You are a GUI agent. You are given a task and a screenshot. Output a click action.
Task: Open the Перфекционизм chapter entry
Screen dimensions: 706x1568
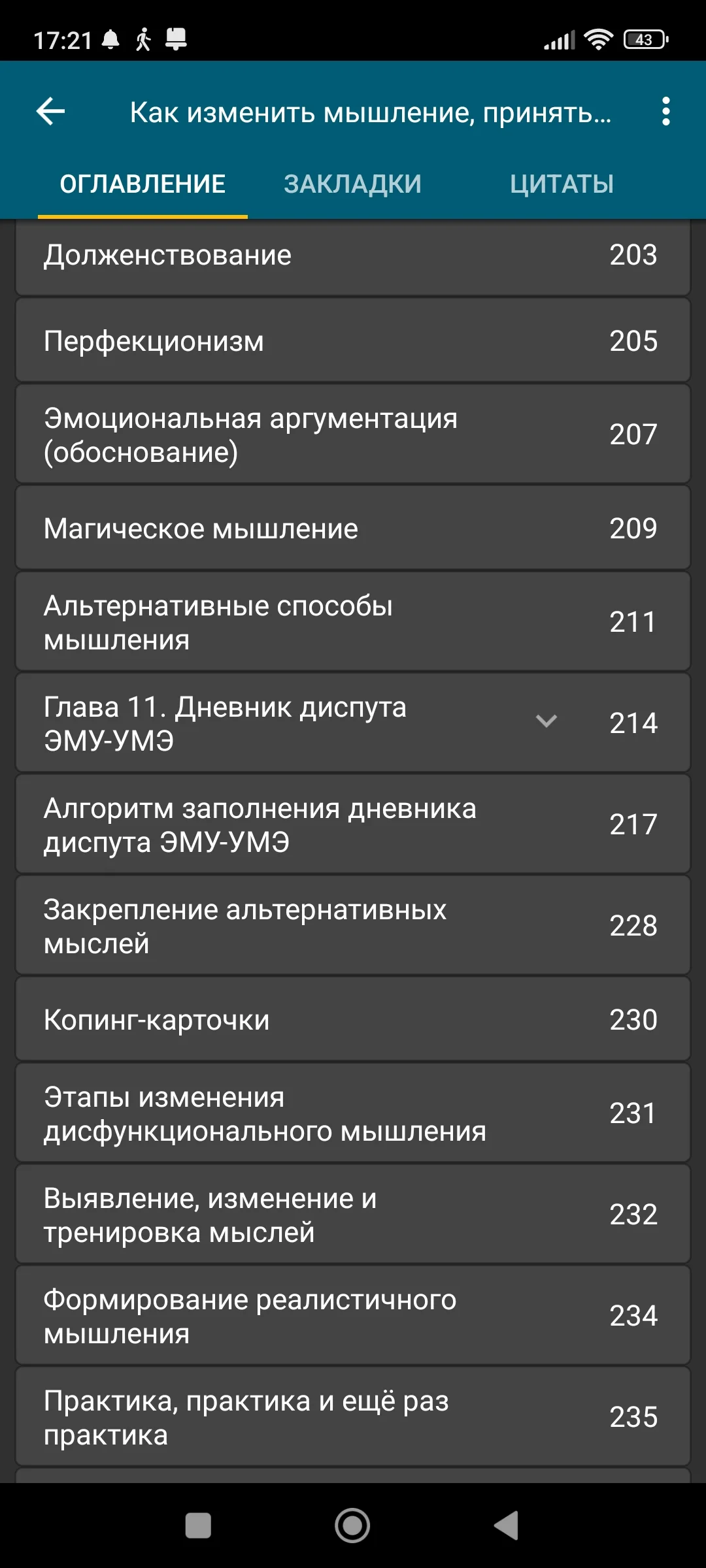pyautogui.click(x=261, y=340)
